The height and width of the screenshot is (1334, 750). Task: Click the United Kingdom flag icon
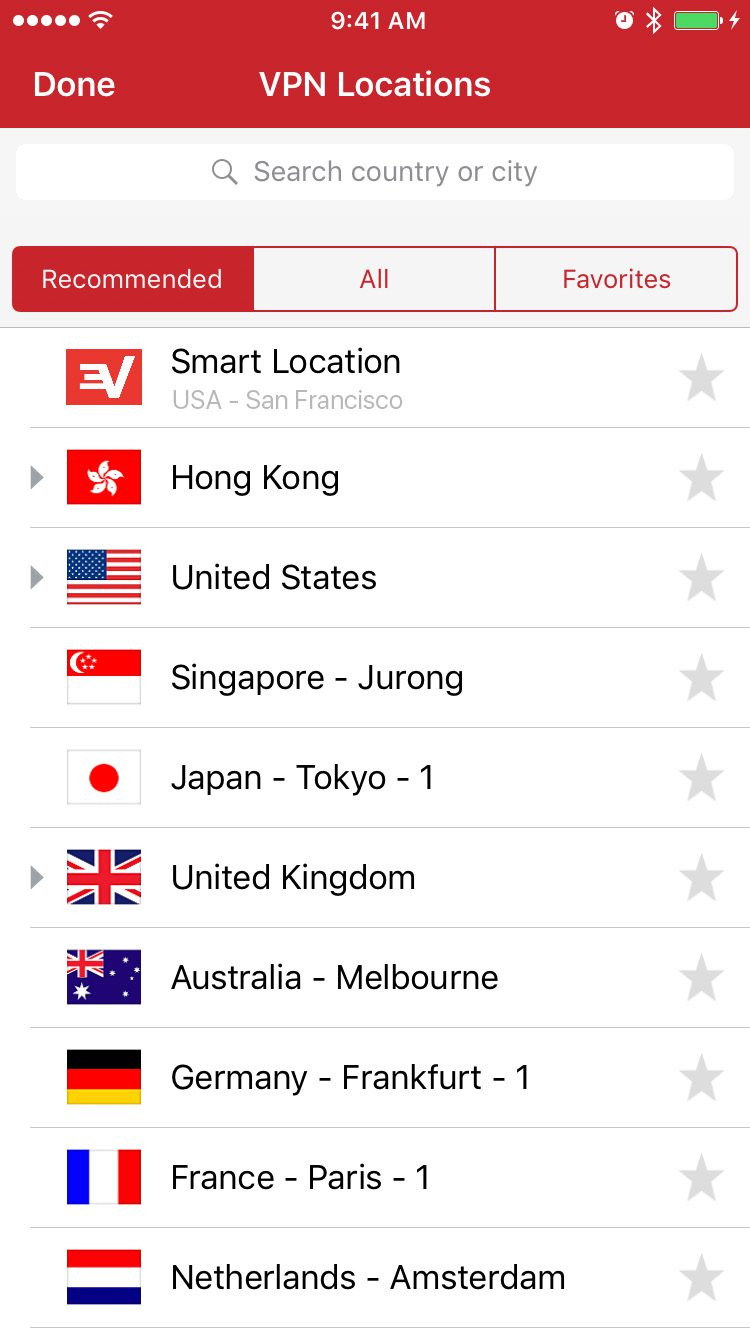click(103, 877)
